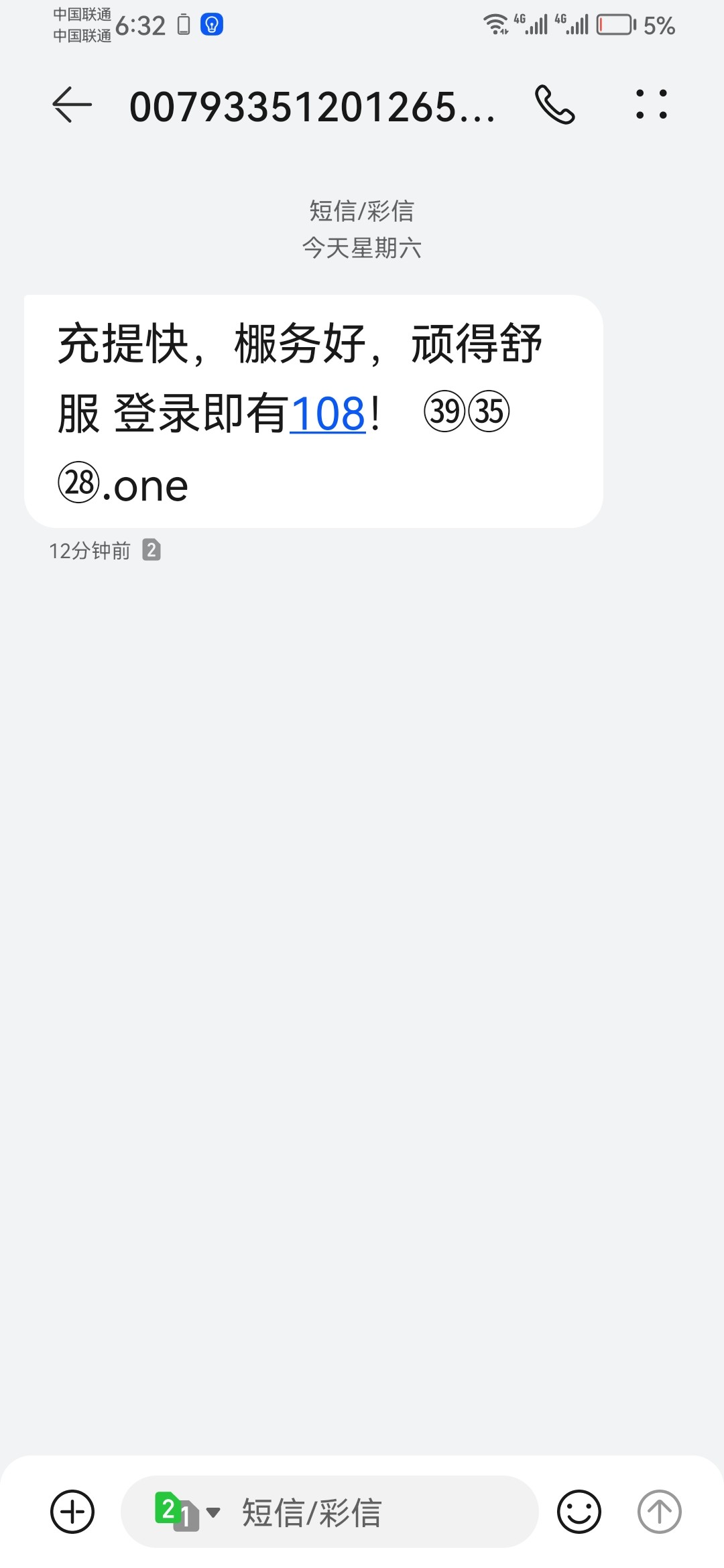724x1568 pixels.
Task: Open the underlined 108 link
Action: (327, 413)
